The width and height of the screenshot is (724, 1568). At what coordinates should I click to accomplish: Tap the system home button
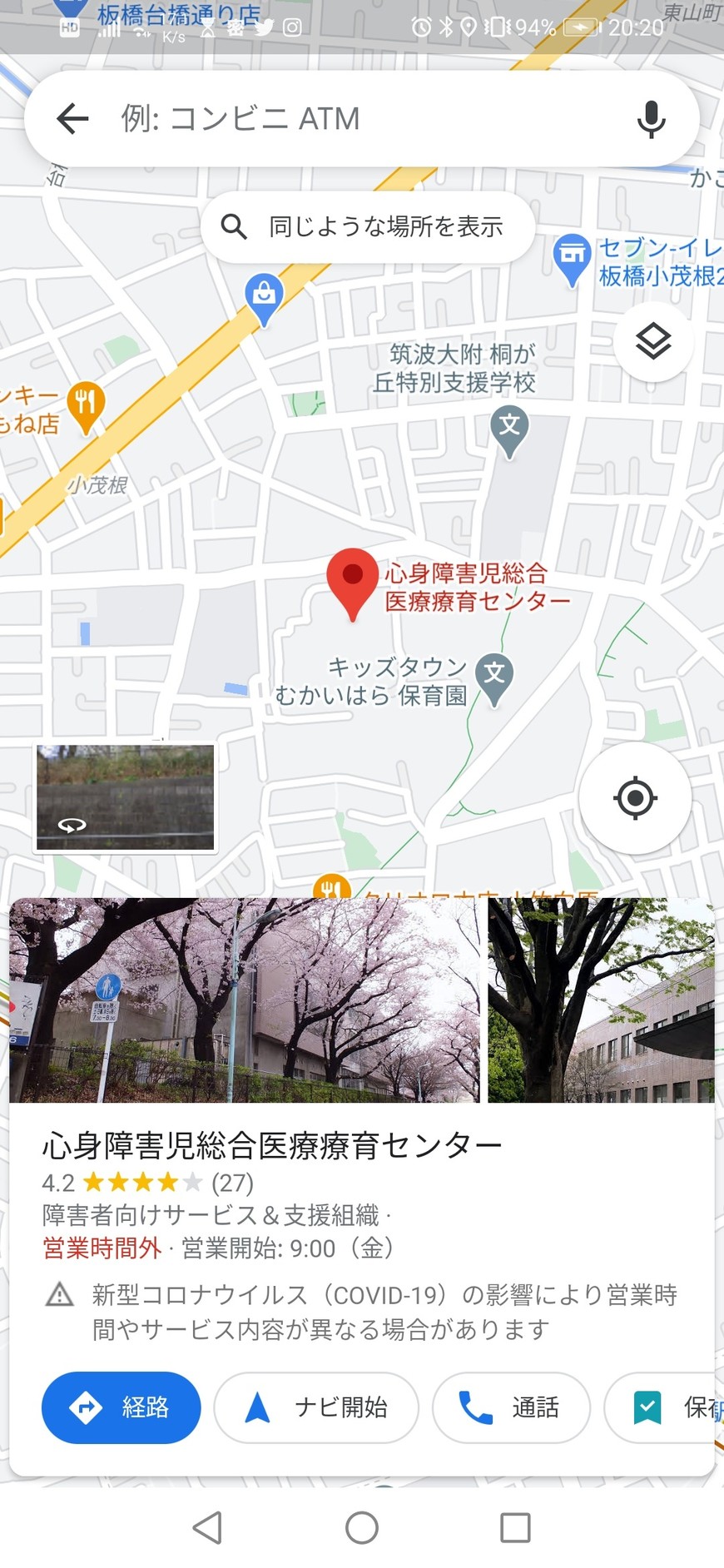362,1528
